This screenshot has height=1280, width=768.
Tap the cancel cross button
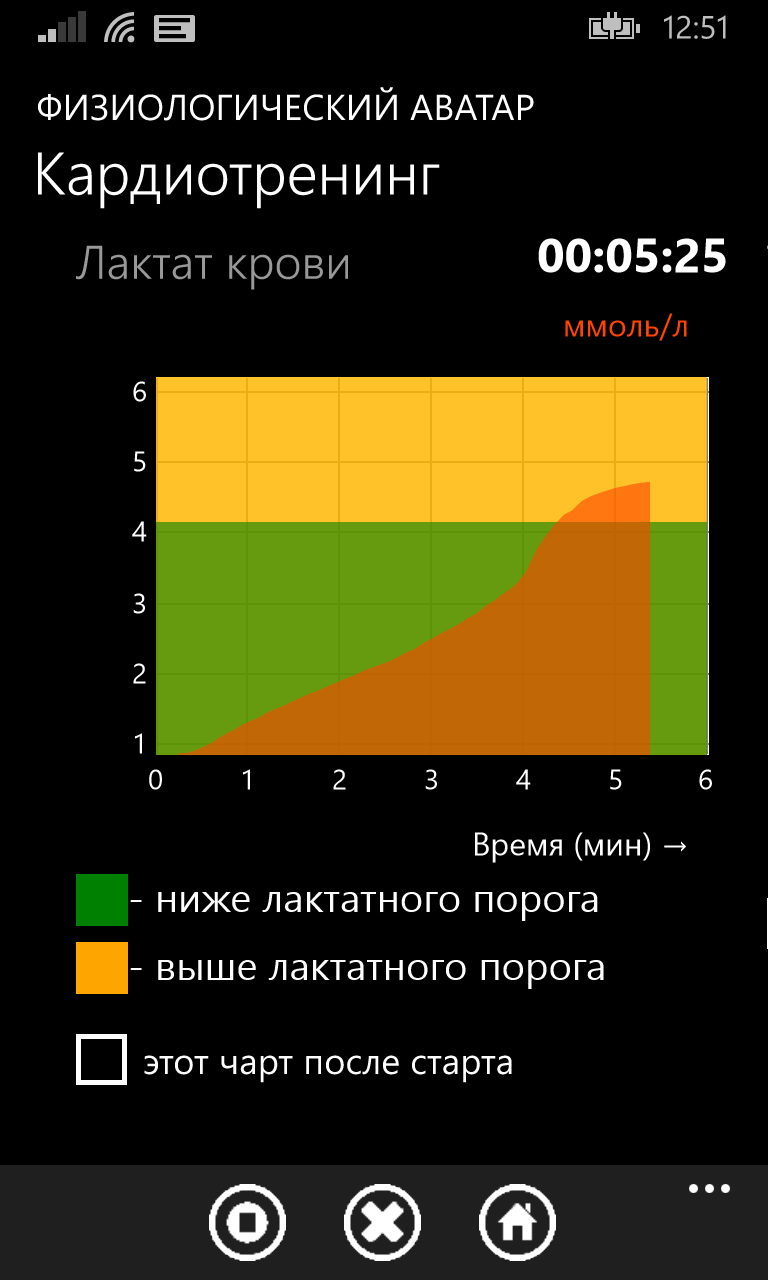tap(383, 1221)
